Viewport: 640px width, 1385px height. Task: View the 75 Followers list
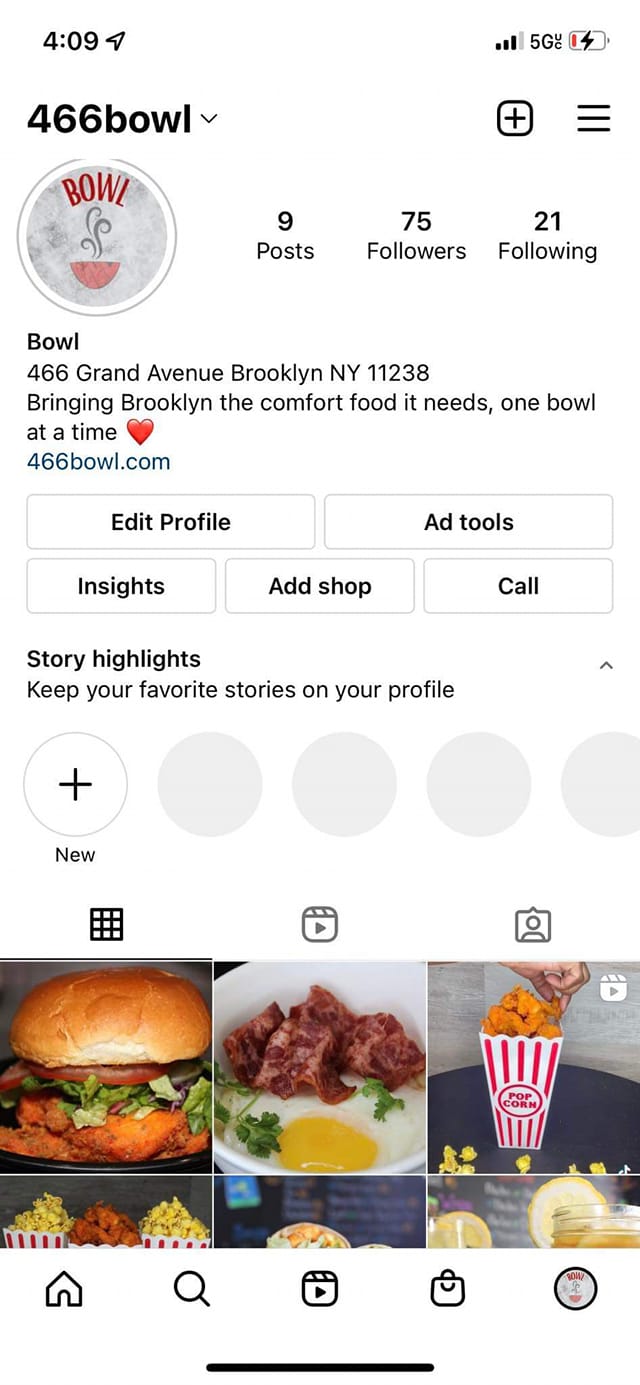(x=416, y=236)
